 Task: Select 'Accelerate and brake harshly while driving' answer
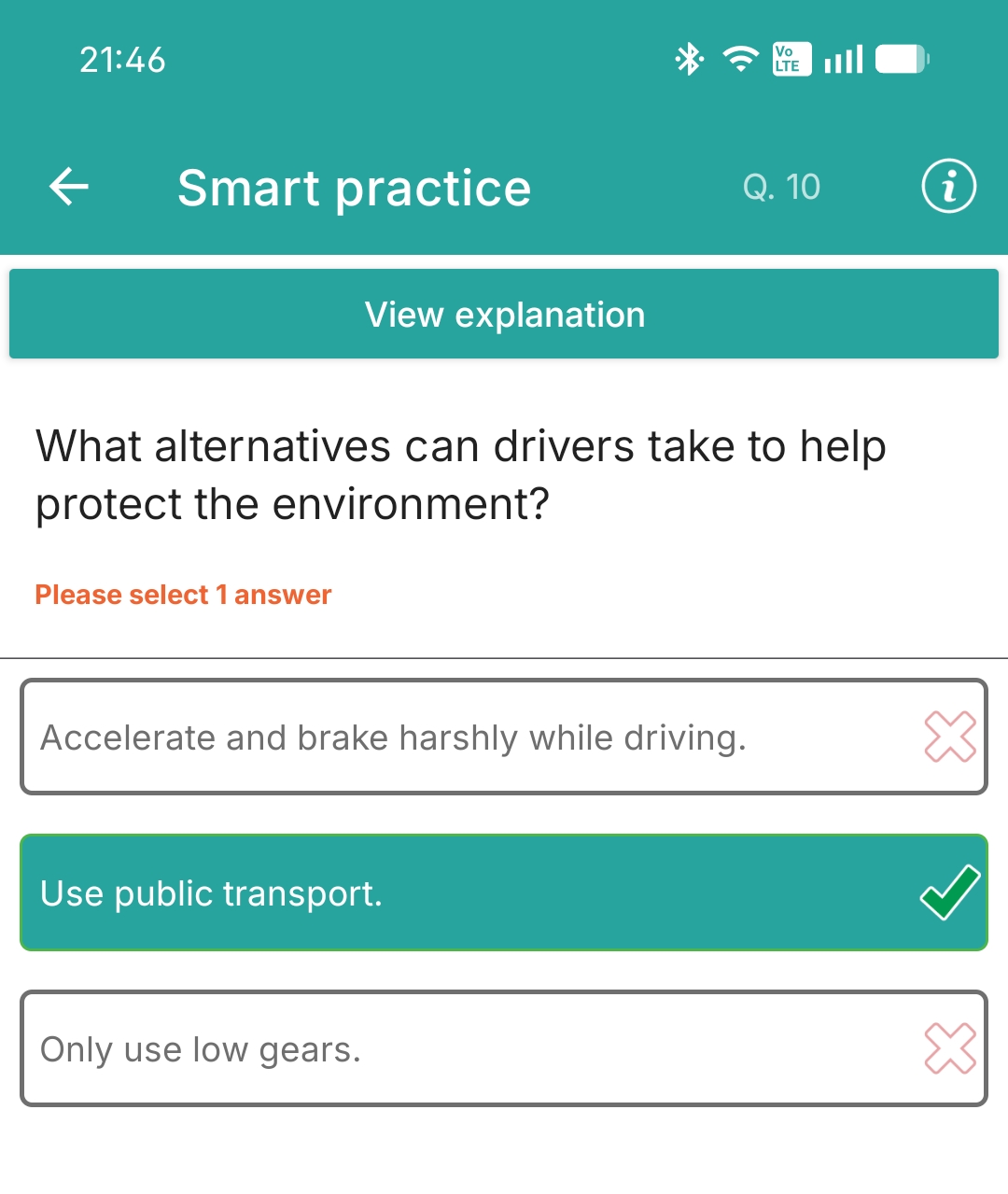coord(504,737)
